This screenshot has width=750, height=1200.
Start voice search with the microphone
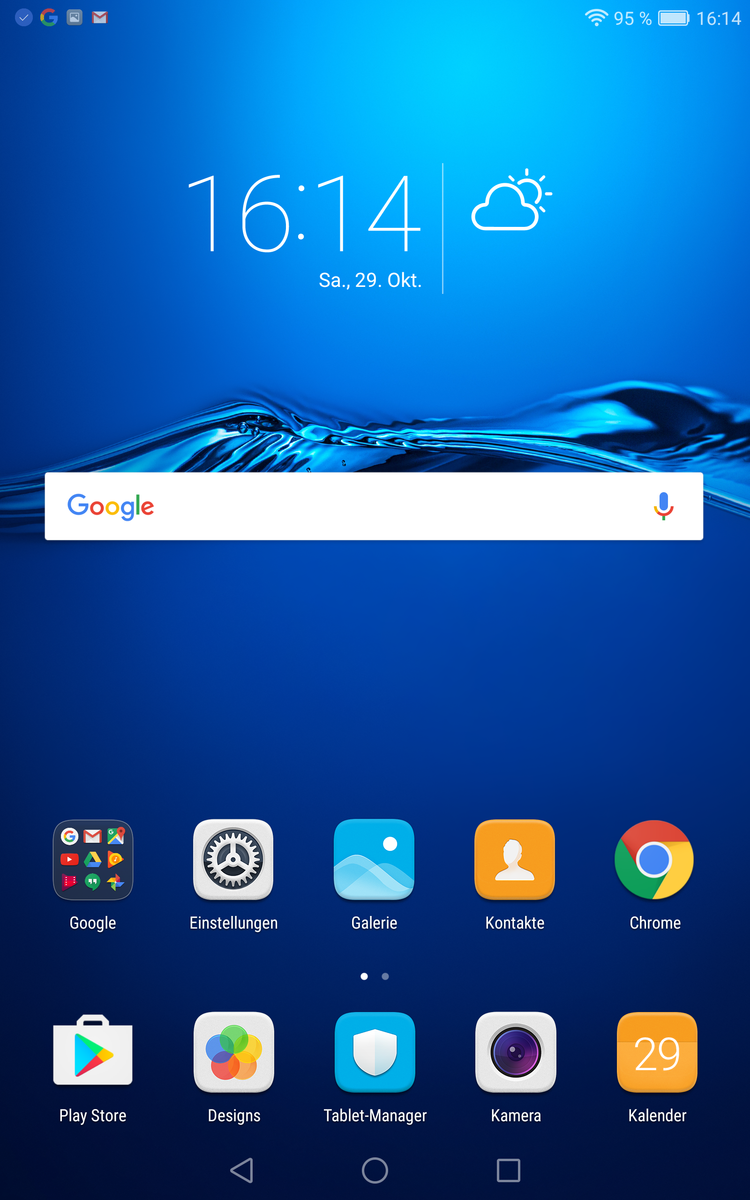pos(663,506)
